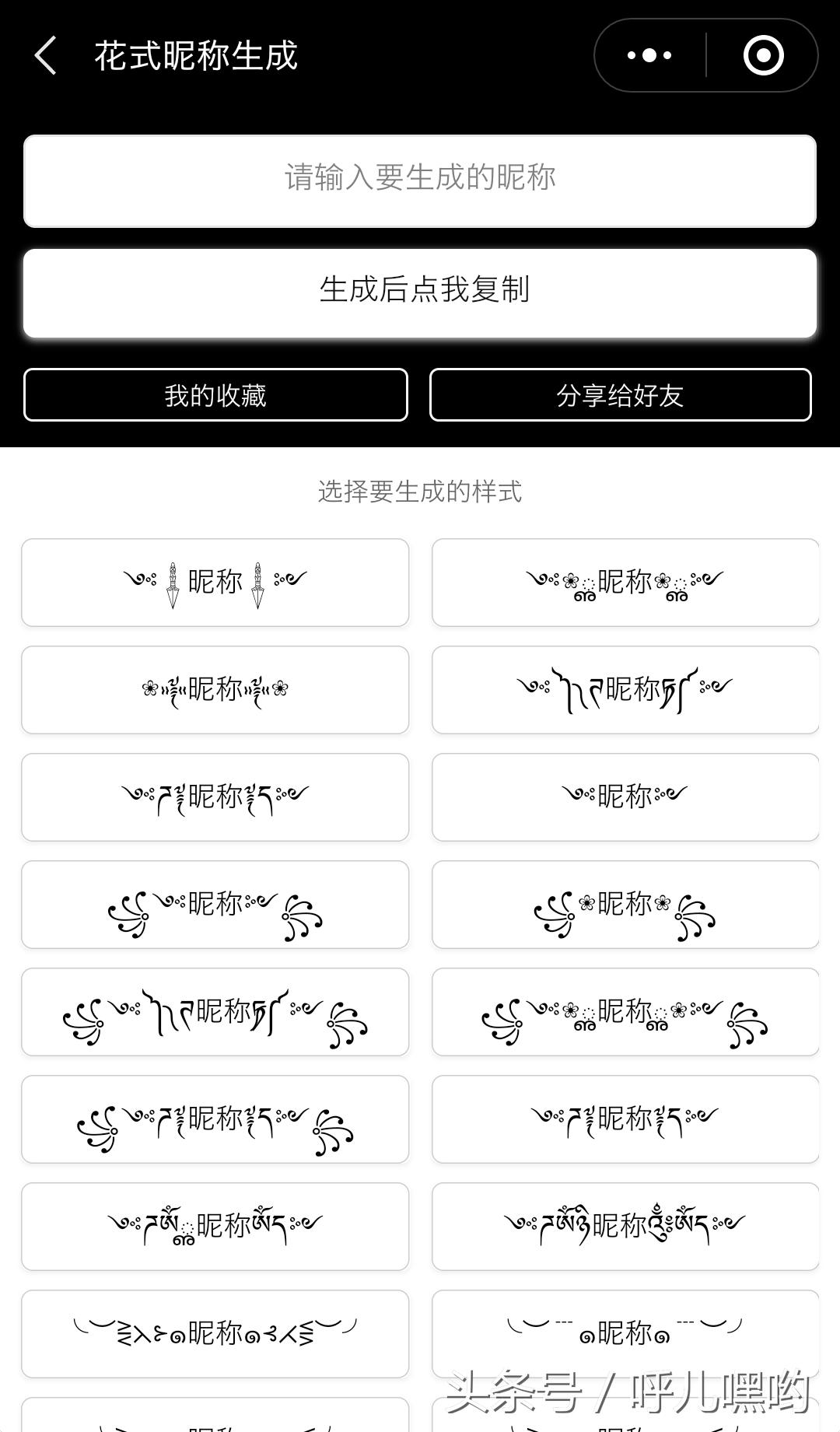Open the mini program's three-dot menu
840x1432 pixels.
pyautogui.click(x=649, y=56)
